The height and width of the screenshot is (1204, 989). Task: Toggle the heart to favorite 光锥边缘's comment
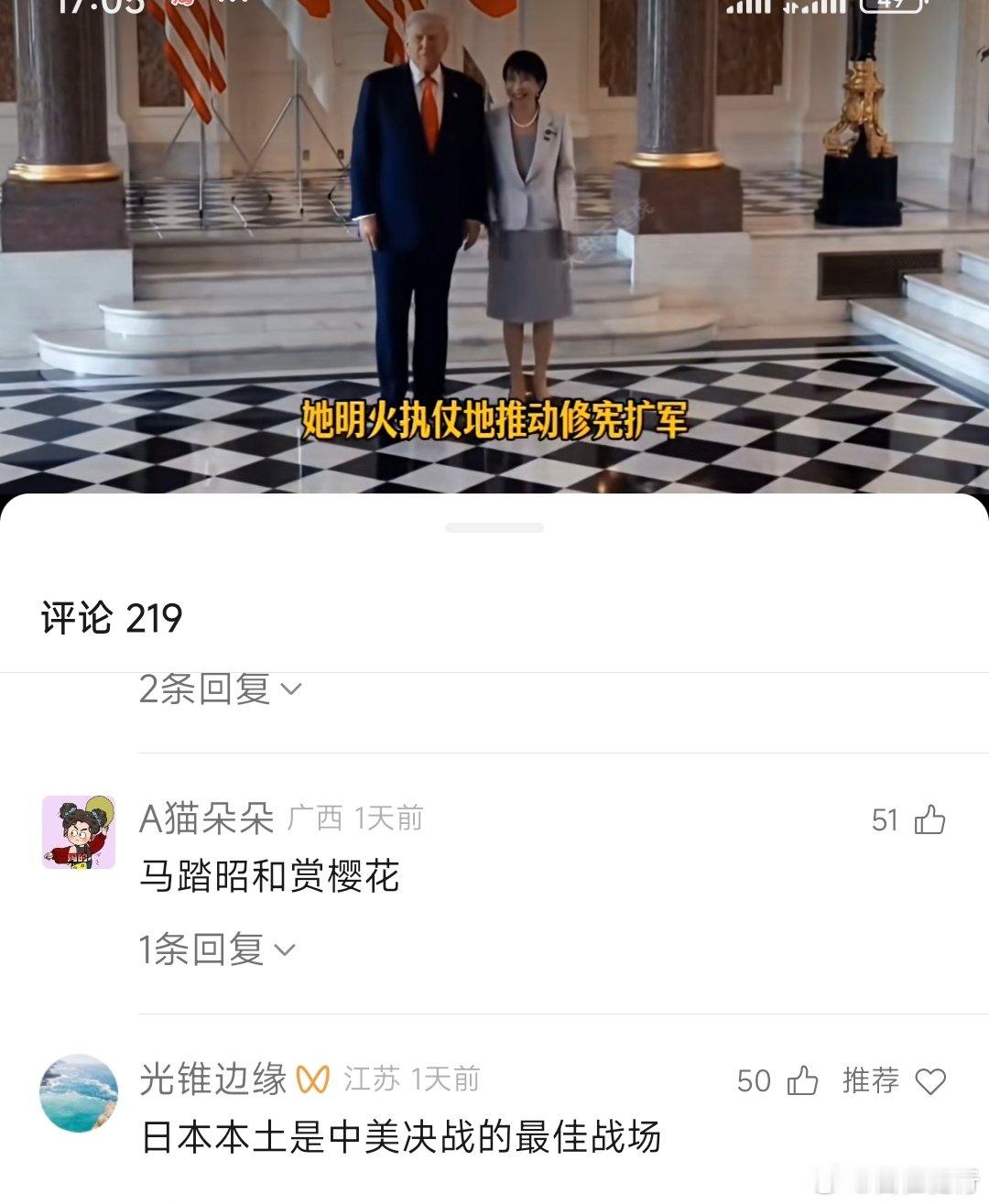click(x=933, y=1082)
